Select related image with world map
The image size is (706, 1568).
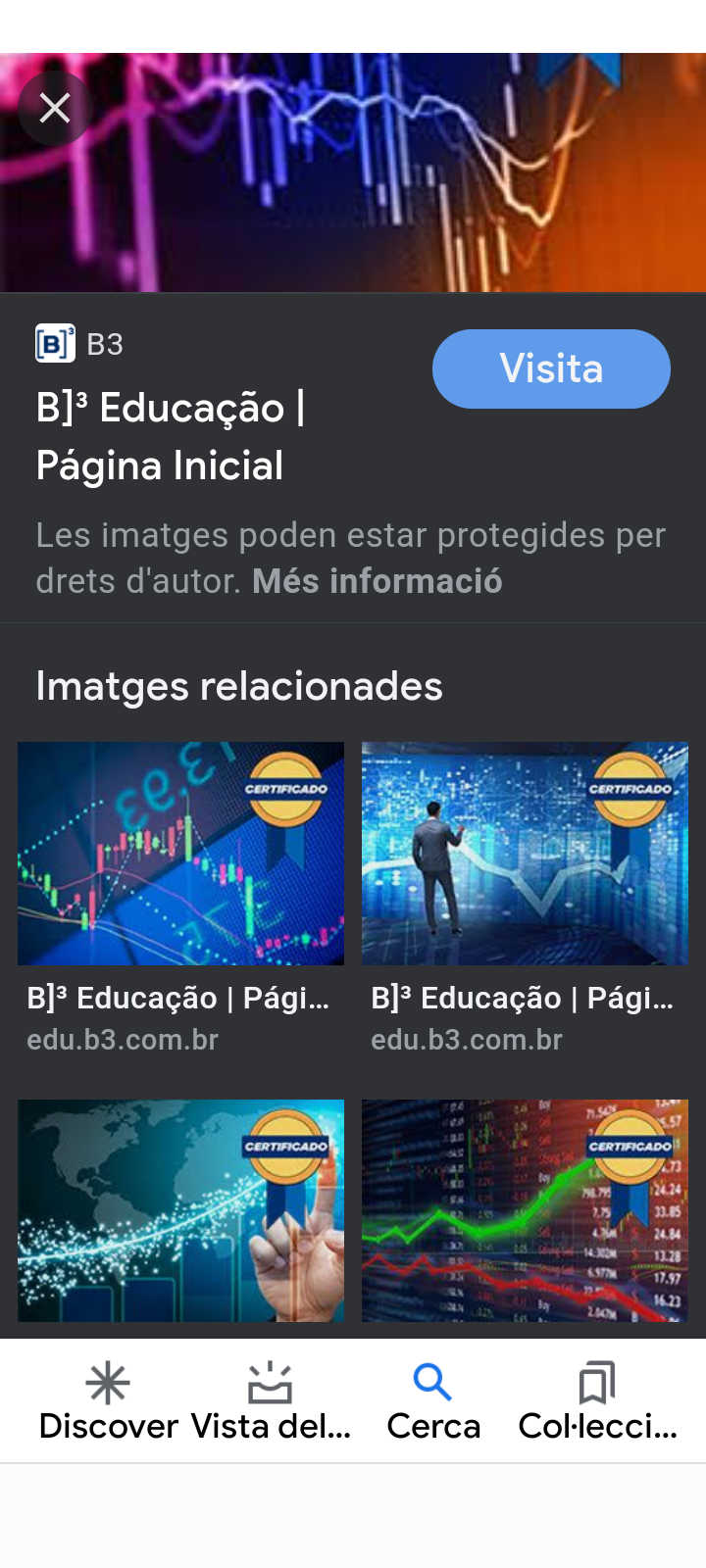[x=180, y=1210]
